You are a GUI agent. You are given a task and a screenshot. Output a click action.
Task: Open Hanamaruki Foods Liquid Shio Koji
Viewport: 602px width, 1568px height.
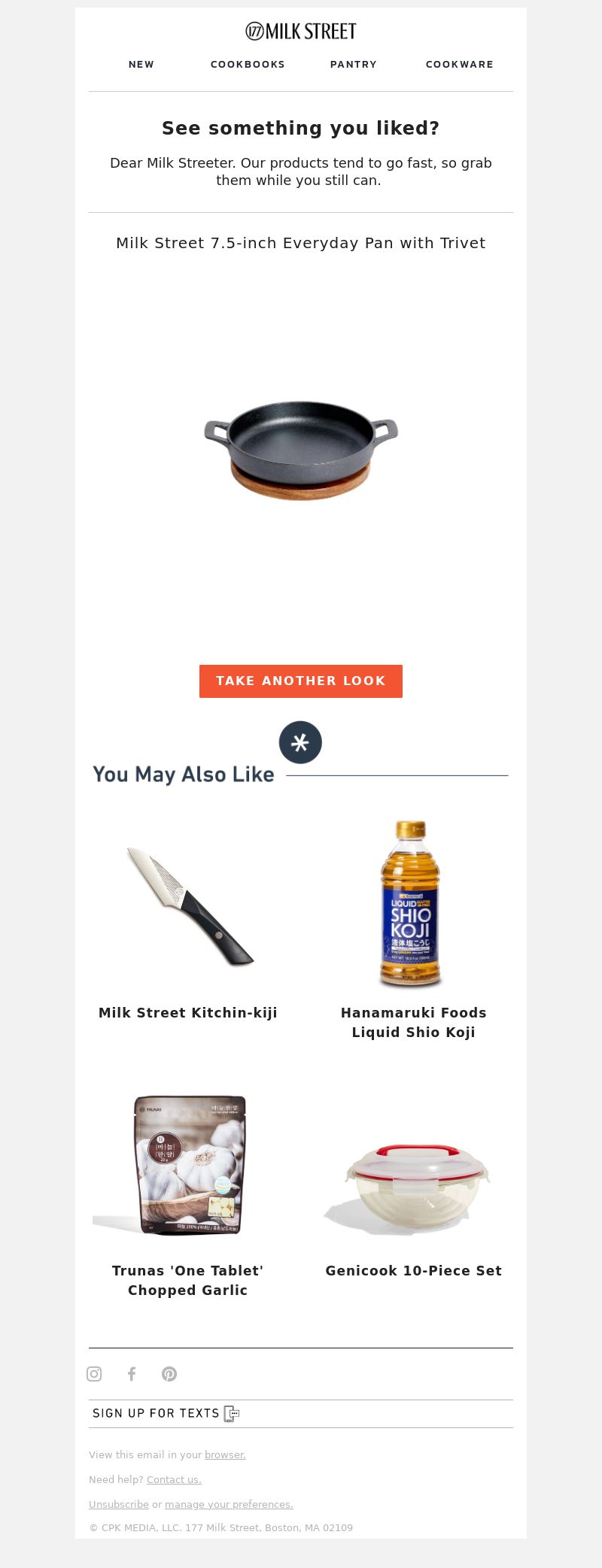point(413,905)
